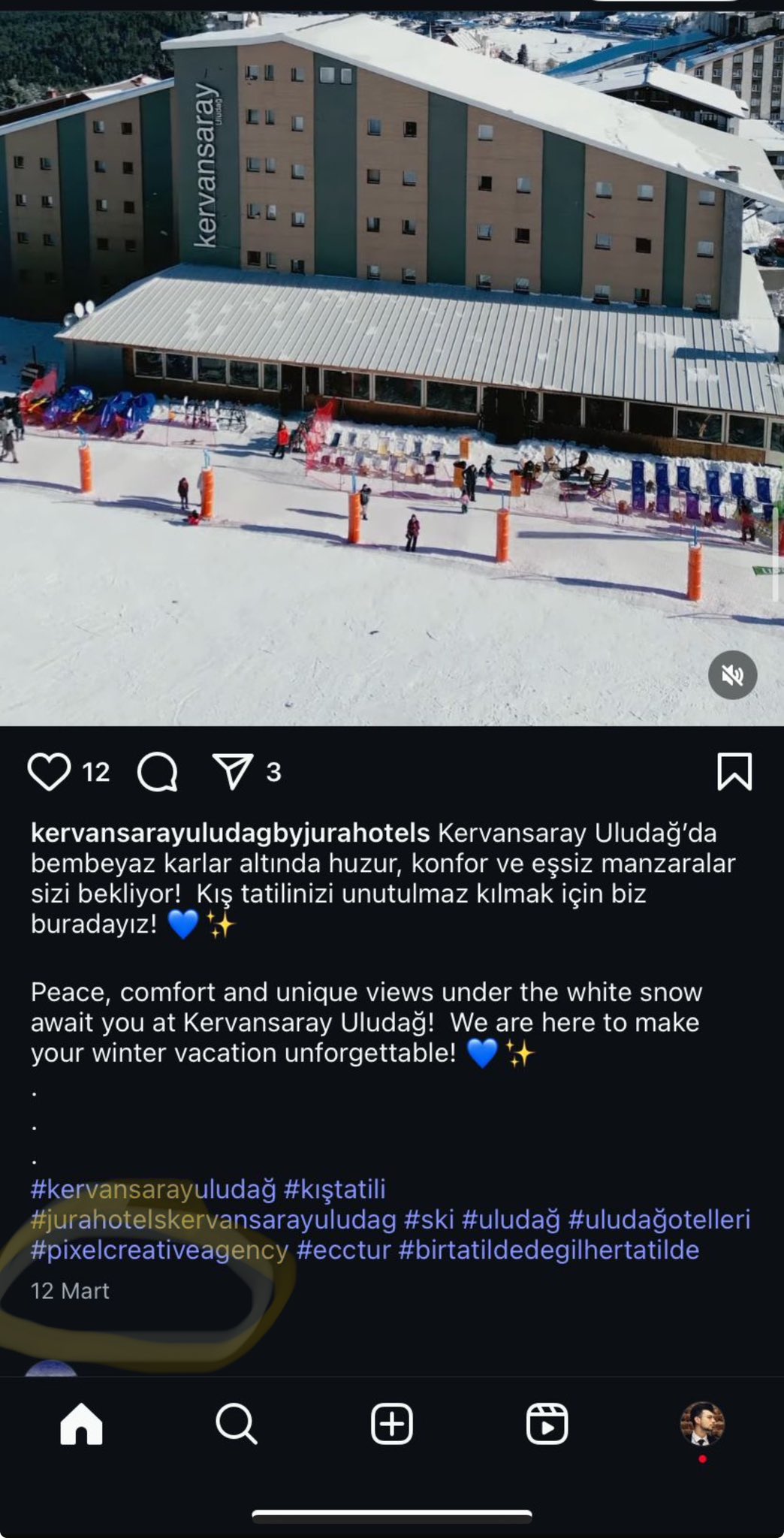Open the #kıştatili hashtag
This screenshot has height=1538, width=784.
click(x=335, y=1189)
